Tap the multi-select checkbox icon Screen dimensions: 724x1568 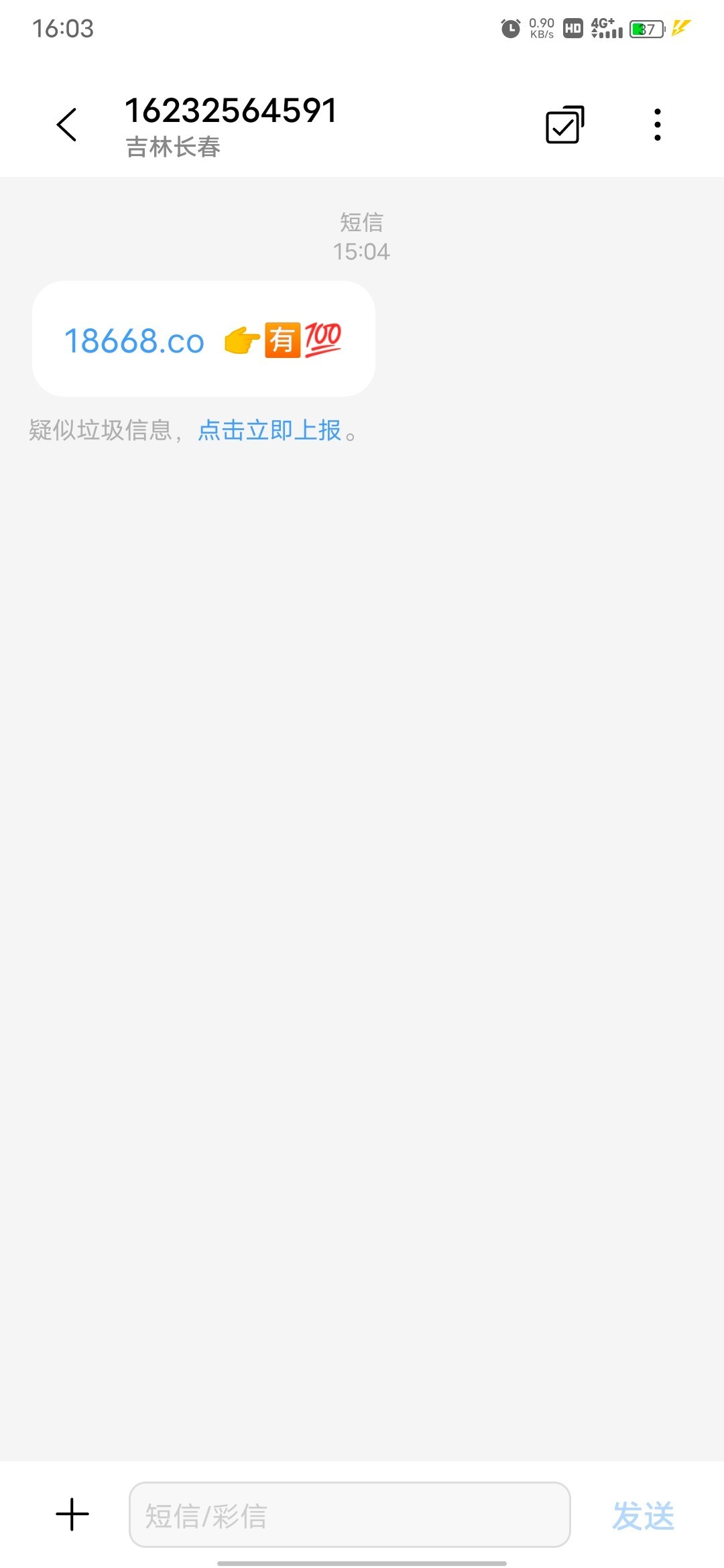pos(564,125)
